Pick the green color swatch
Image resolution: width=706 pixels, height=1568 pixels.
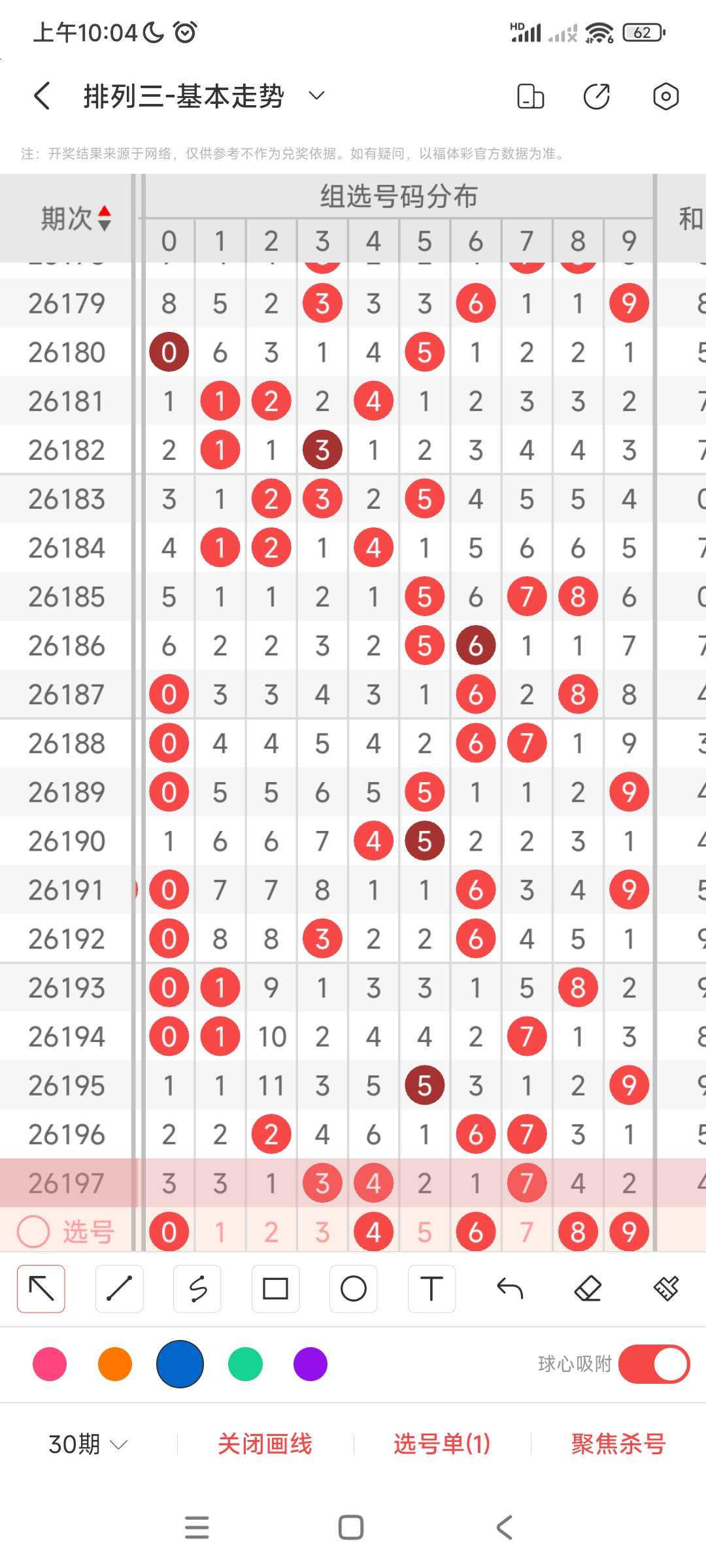click(245, 1364)
